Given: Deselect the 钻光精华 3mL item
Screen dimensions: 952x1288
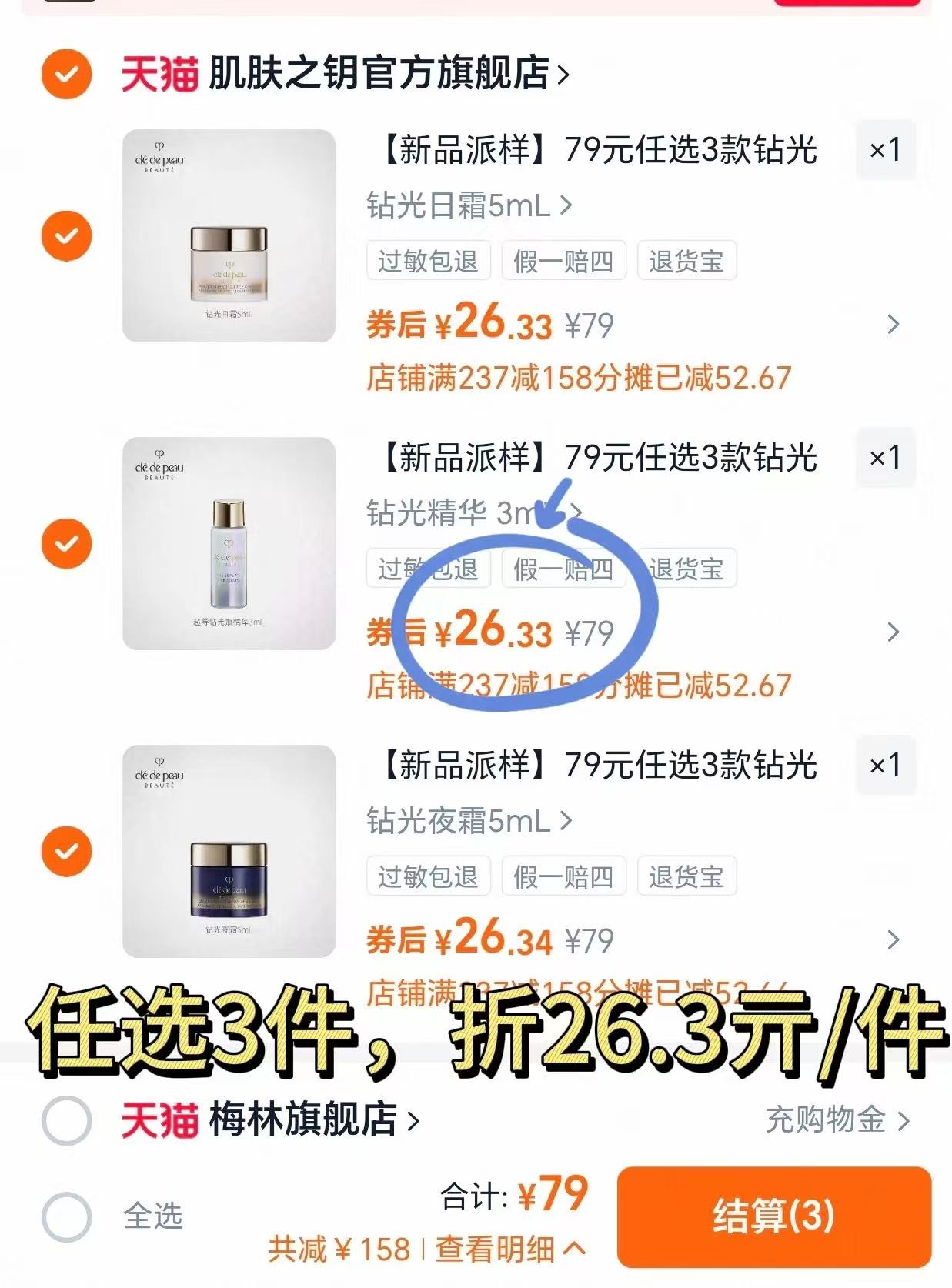Looking at the screenshot, I should coord(66,543).
